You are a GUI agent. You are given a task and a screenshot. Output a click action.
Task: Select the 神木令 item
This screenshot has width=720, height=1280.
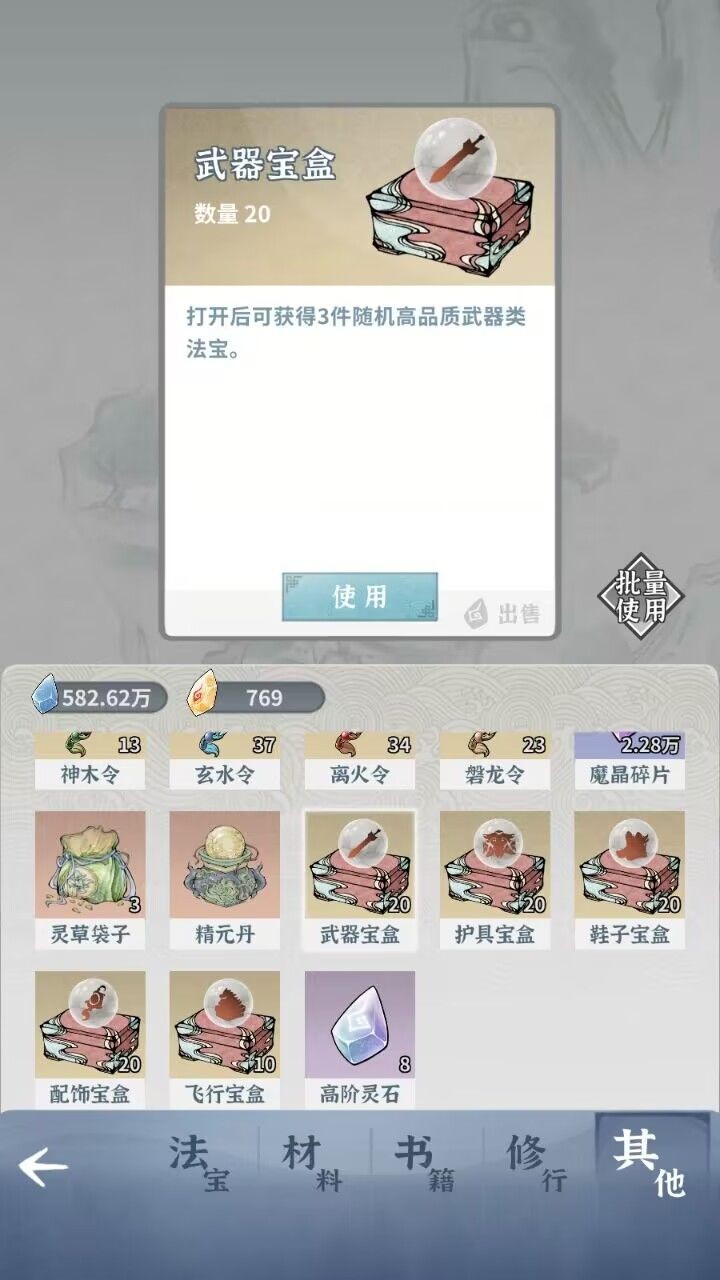pyautogui.click(x=90, y=762)
